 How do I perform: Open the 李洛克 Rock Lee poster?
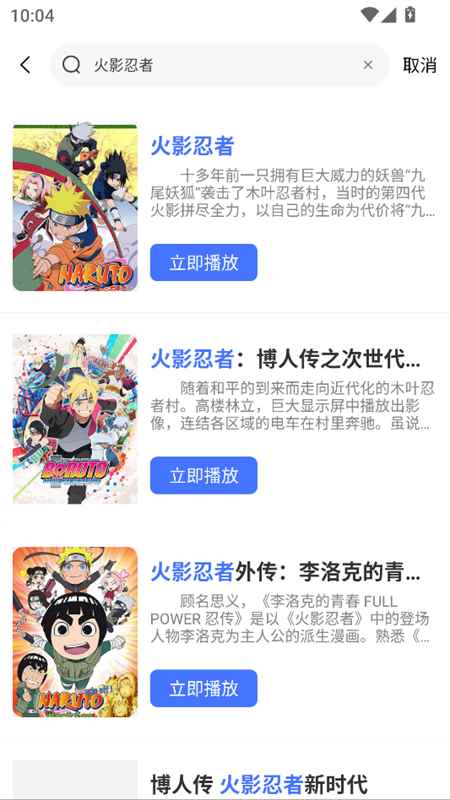click(75, 632)
